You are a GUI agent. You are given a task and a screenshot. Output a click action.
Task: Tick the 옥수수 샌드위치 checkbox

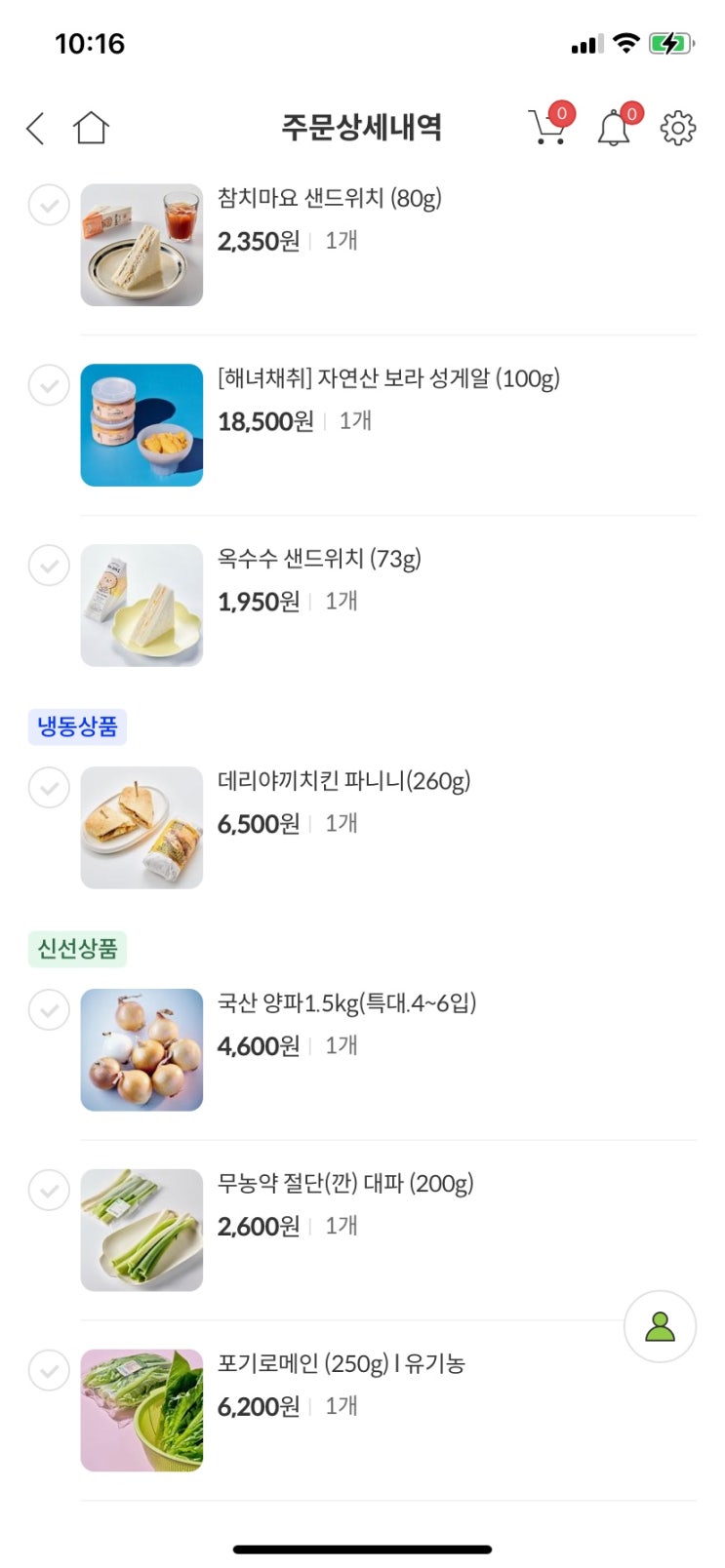(x=49, y=566)
